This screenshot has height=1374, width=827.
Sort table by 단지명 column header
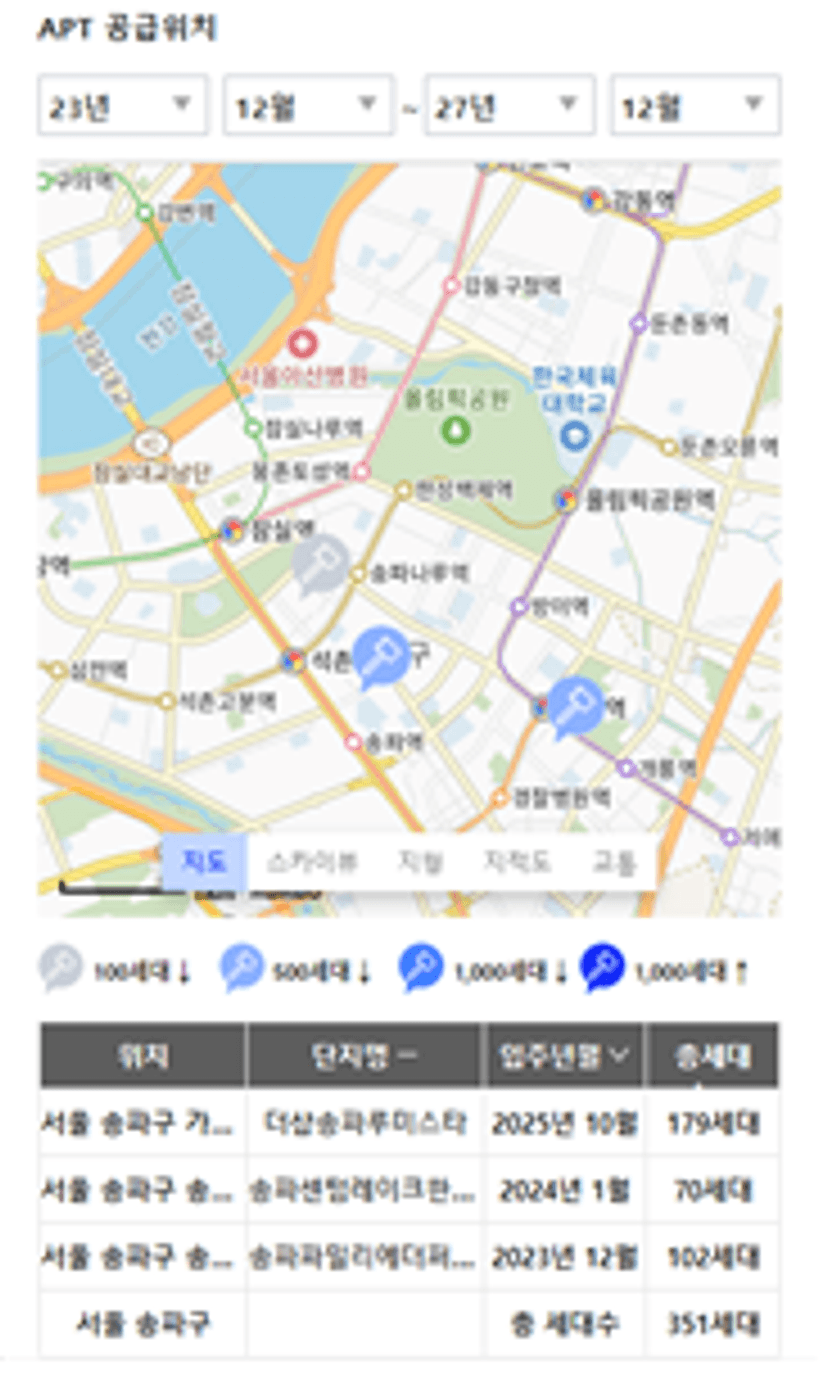pyautogui.click(x=364, y=1055)
